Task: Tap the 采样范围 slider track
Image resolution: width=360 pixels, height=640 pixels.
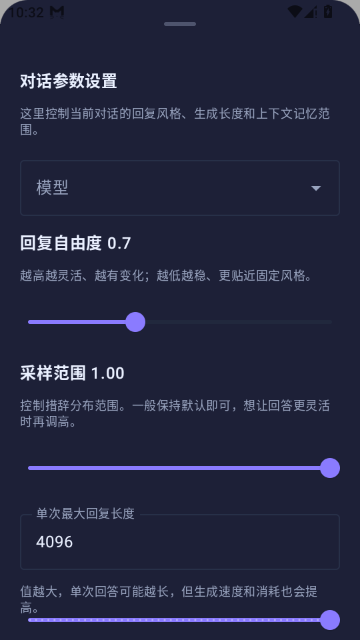Action: pos(180,468)
